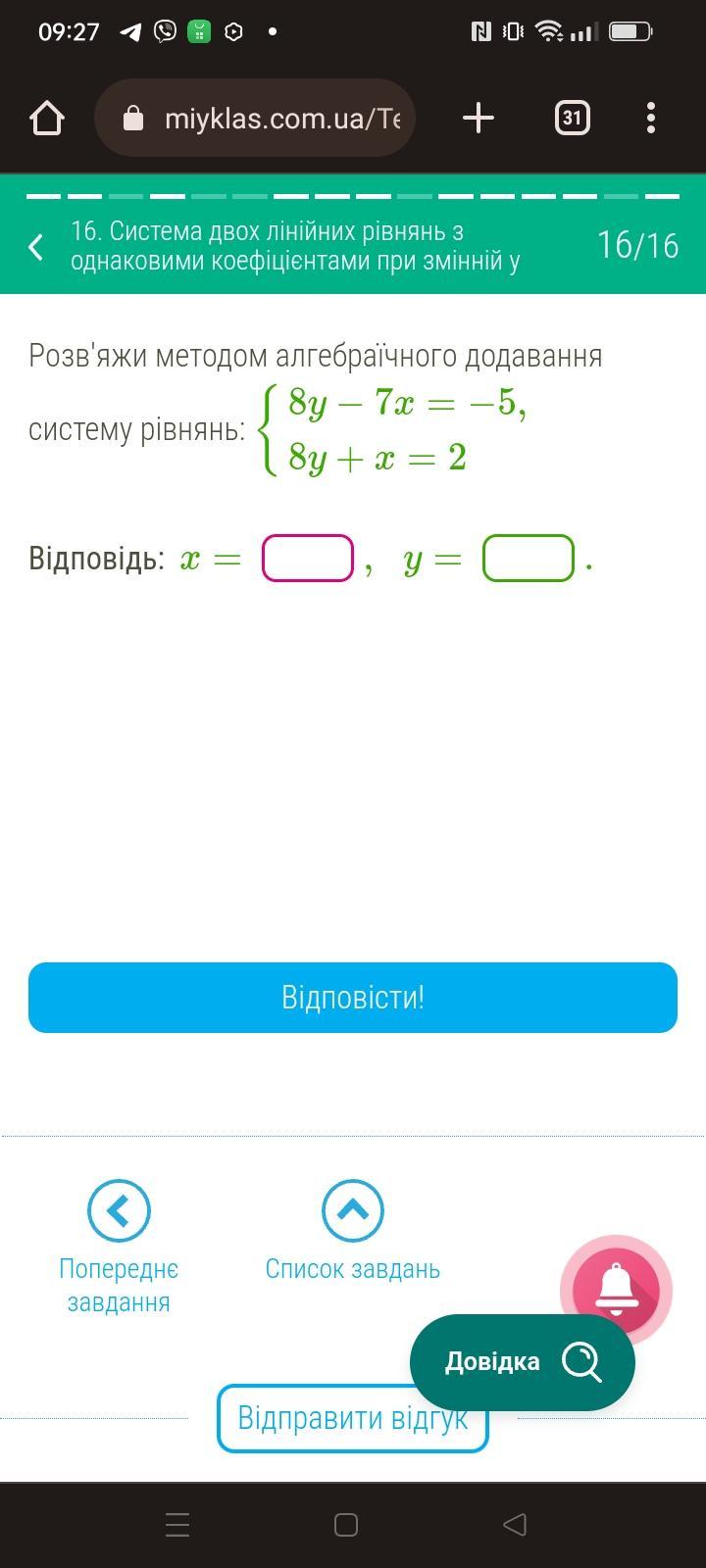Open Список завдань

point(353,1231)
